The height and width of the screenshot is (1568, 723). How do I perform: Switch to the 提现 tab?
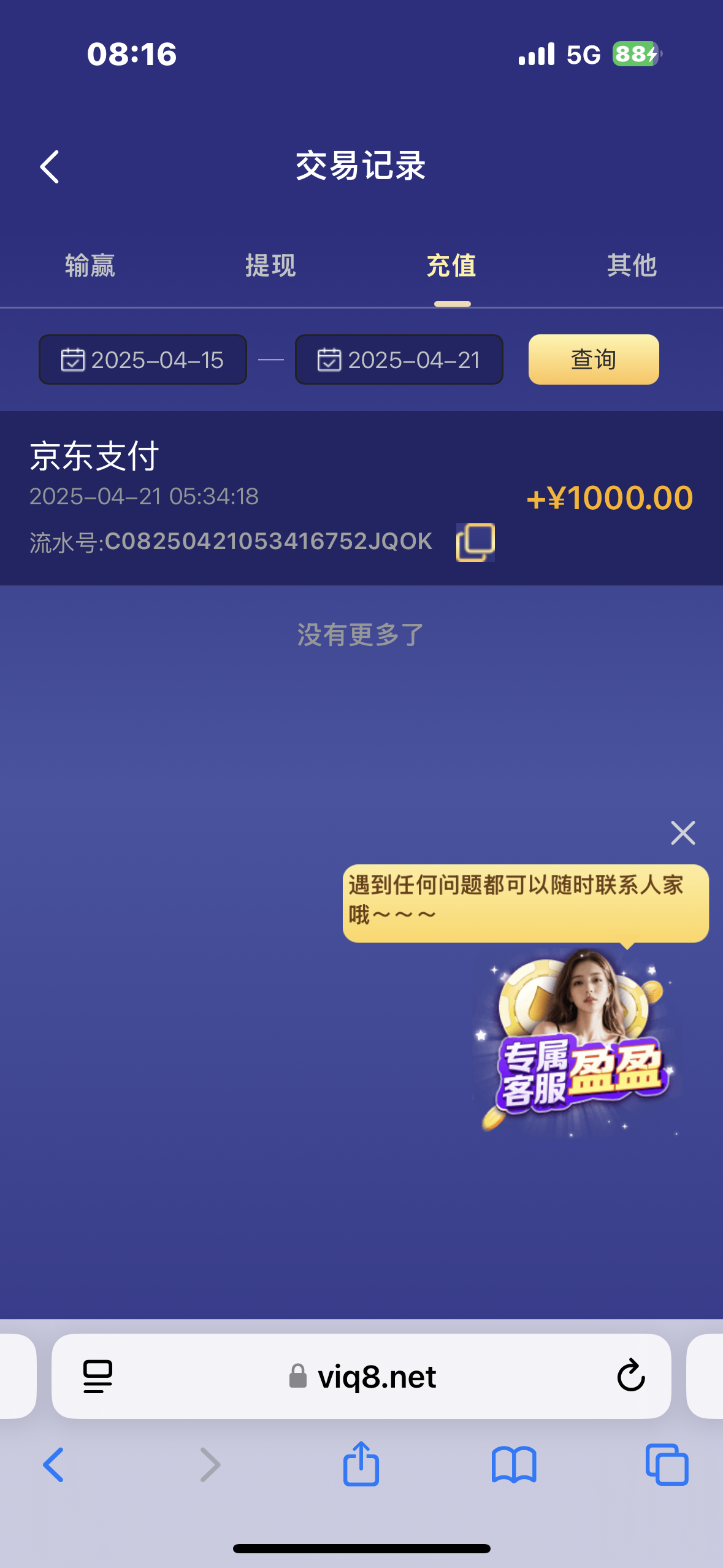click(270, 266)
